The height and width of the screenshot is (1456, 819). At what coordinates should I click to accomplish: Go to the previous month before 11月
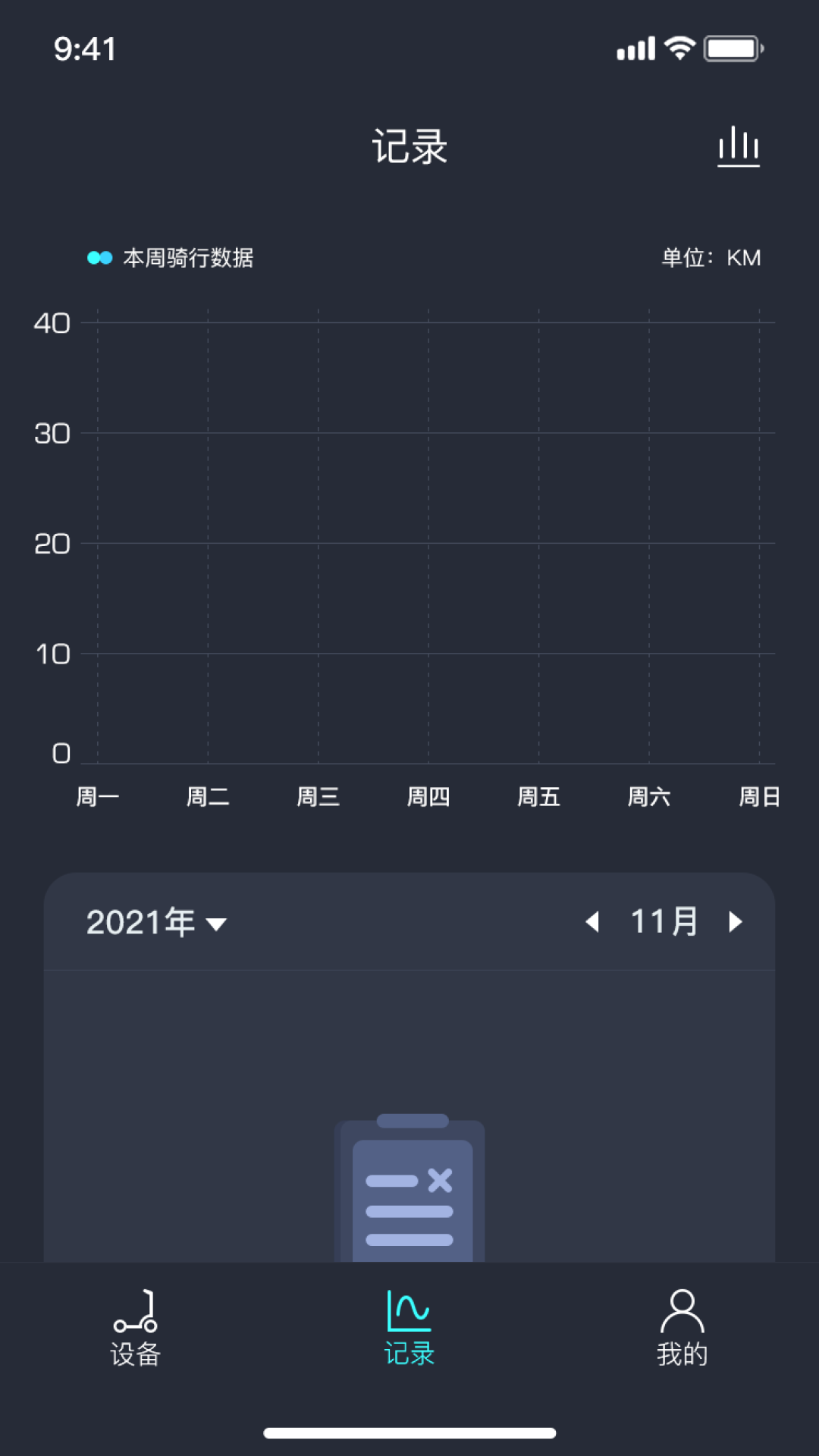point(592,922)
